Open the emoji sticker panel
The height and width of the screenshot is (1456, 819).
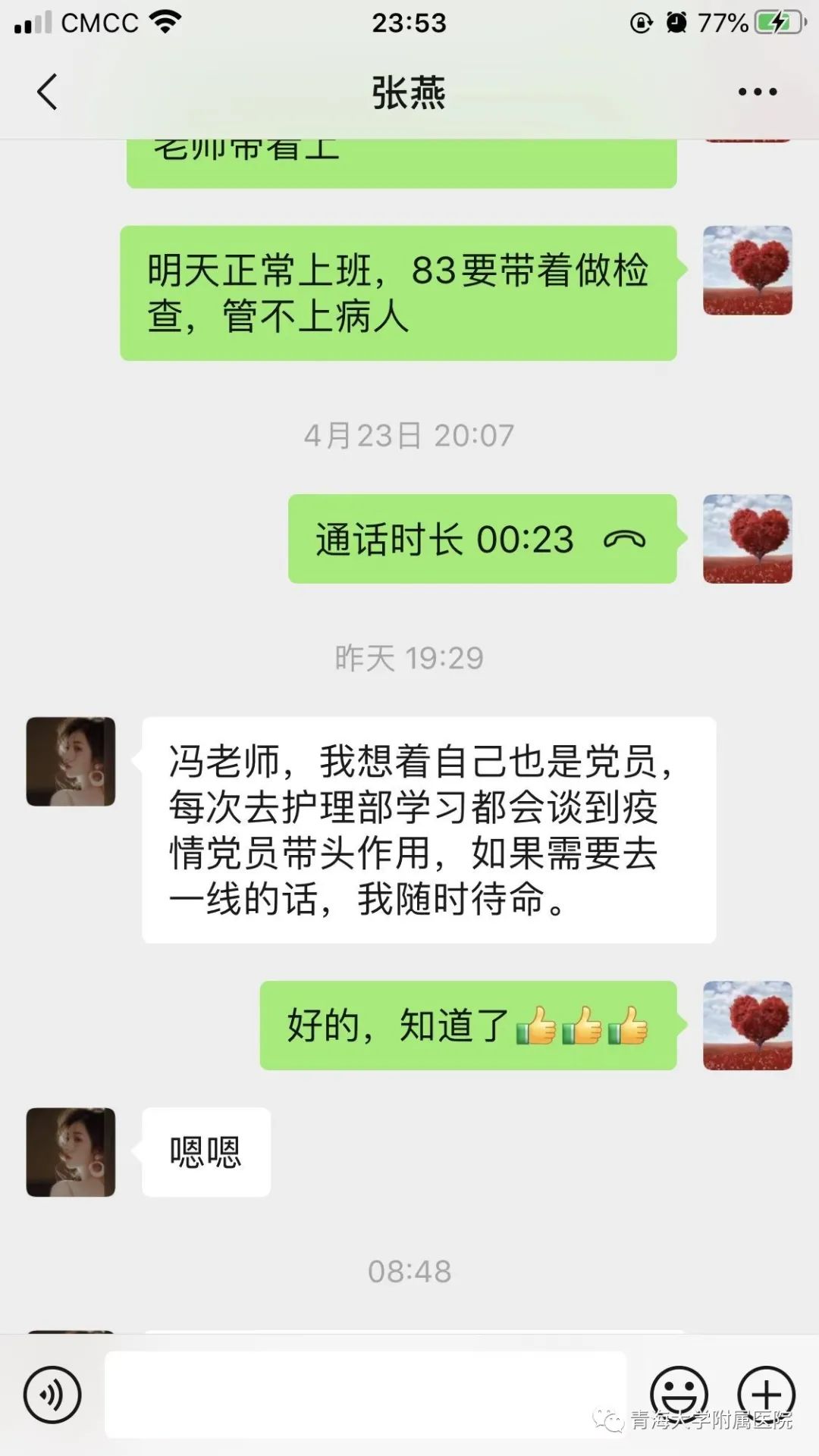pyautogui.click(x=679, y=1392)
